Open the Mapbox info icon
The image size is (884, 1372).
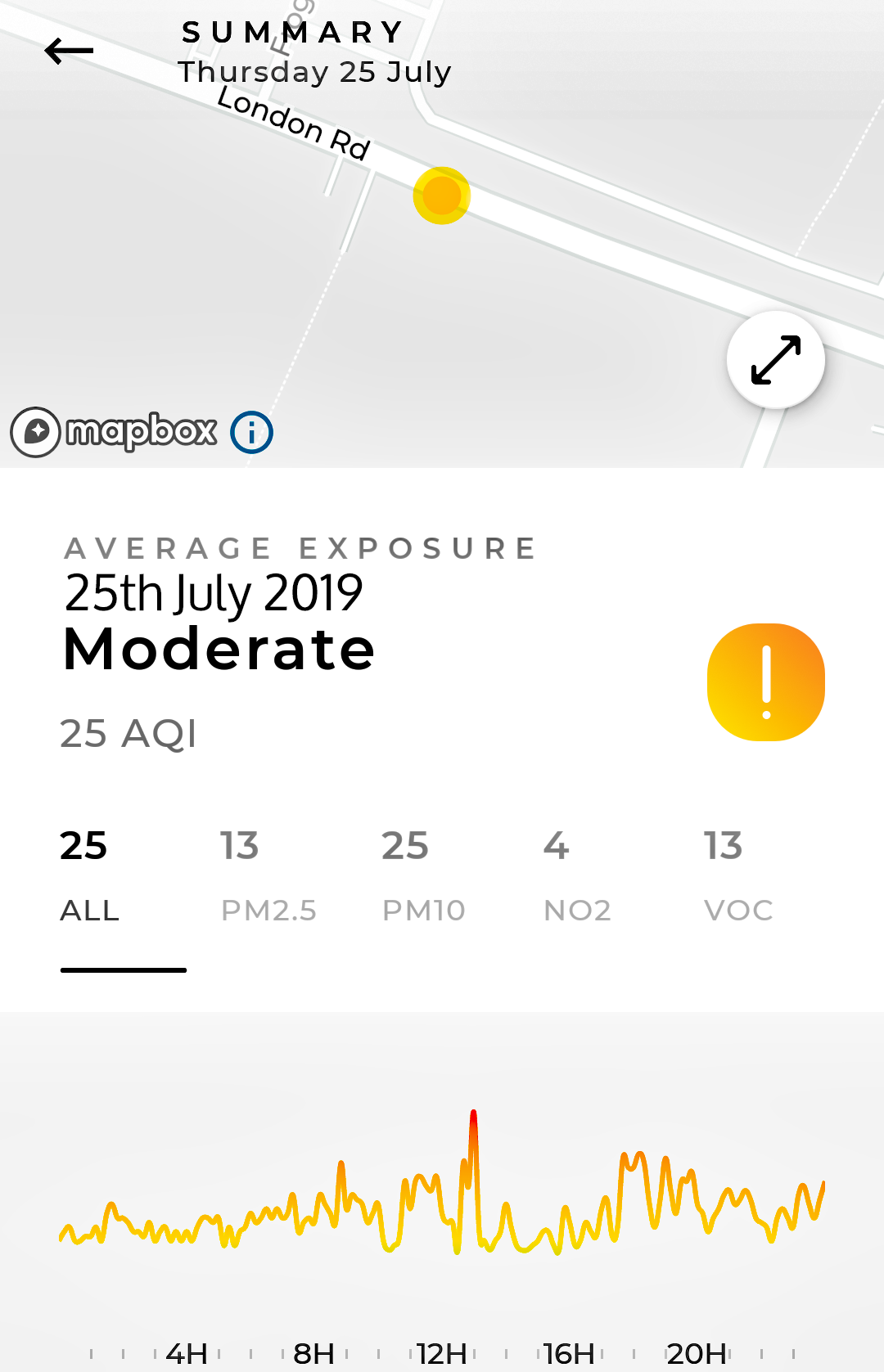[x=251, y=432]
